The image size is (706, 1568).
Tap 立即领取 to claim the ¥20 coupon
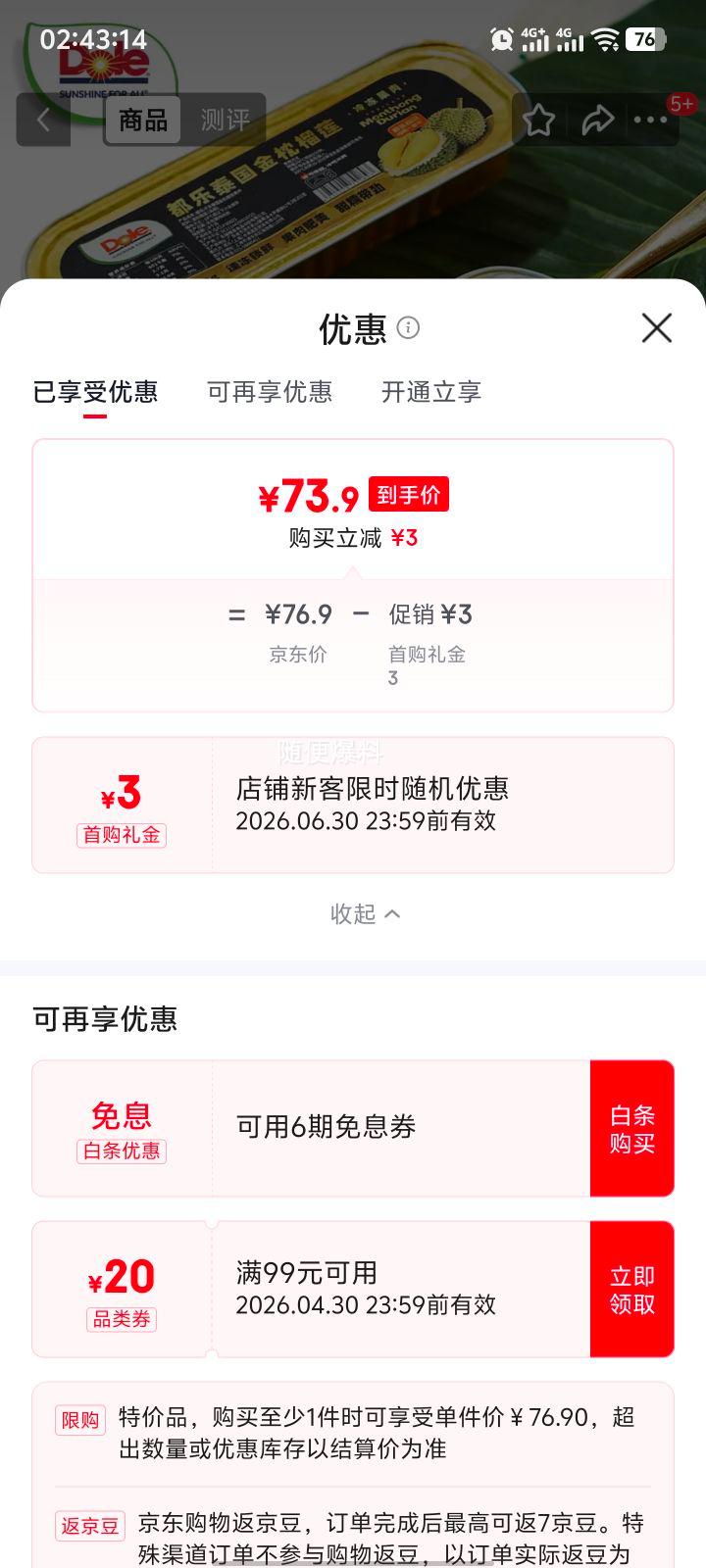(632, 1289)
